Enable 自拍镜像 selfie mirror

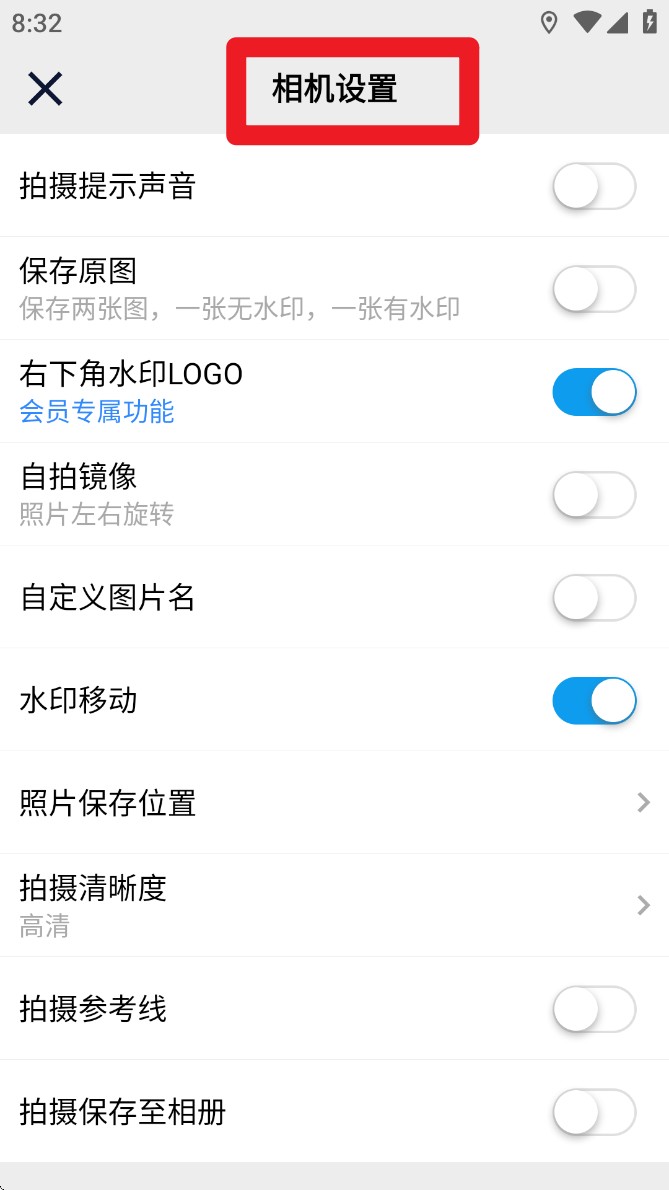[594, 495]
